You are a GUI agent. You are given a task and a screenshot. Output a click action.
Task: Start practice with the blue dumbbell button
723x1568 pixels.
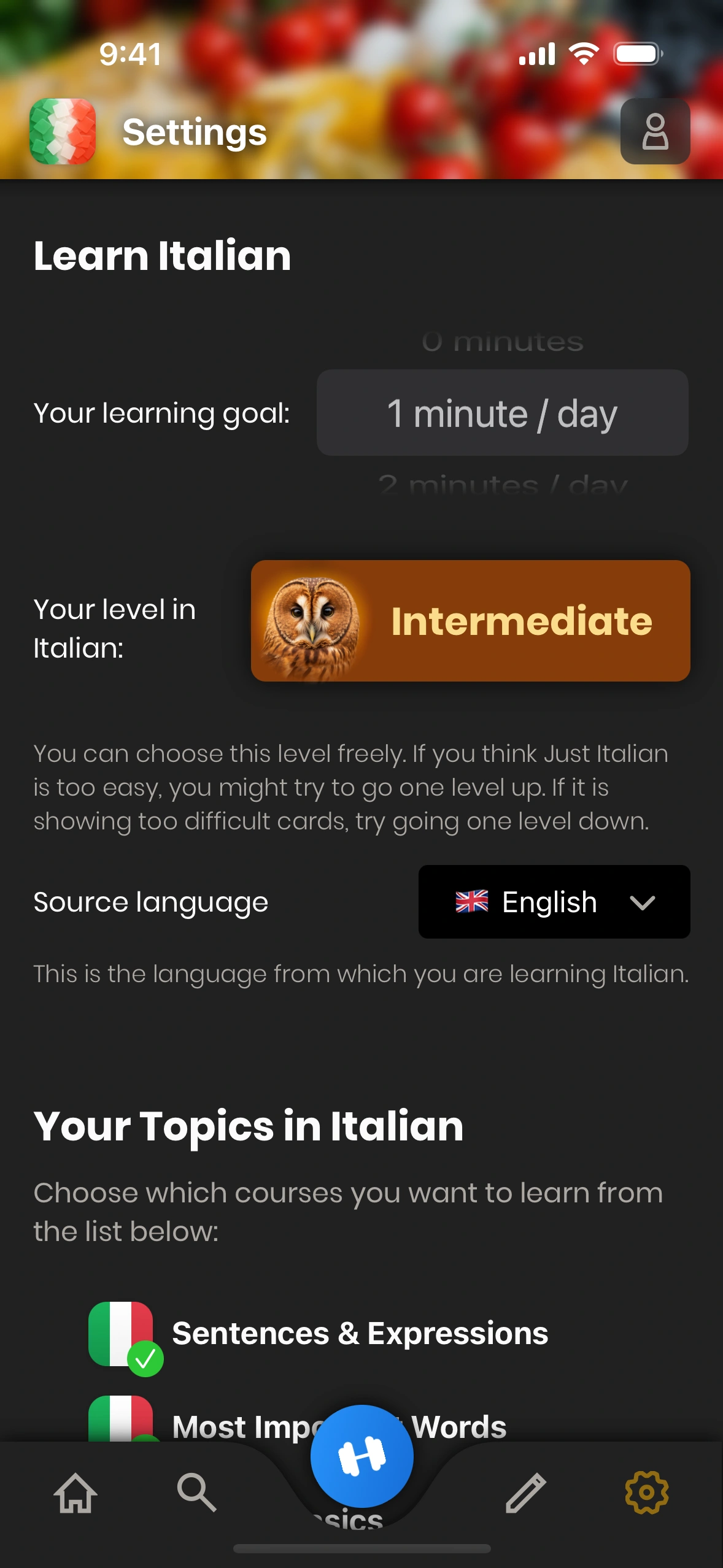pos(361,1456)
